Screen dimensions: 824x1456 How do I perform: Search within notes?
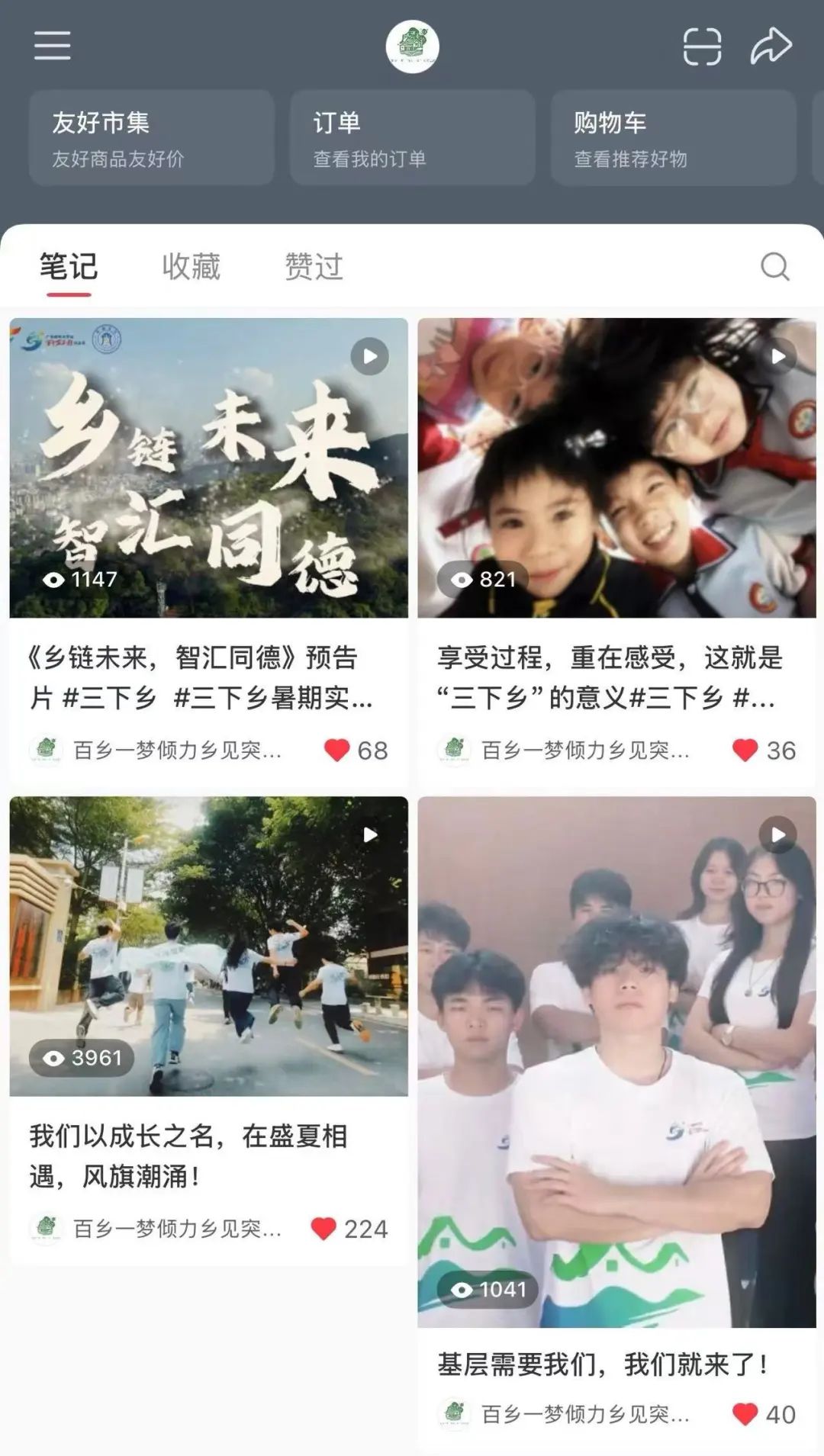tap(774, 267)
